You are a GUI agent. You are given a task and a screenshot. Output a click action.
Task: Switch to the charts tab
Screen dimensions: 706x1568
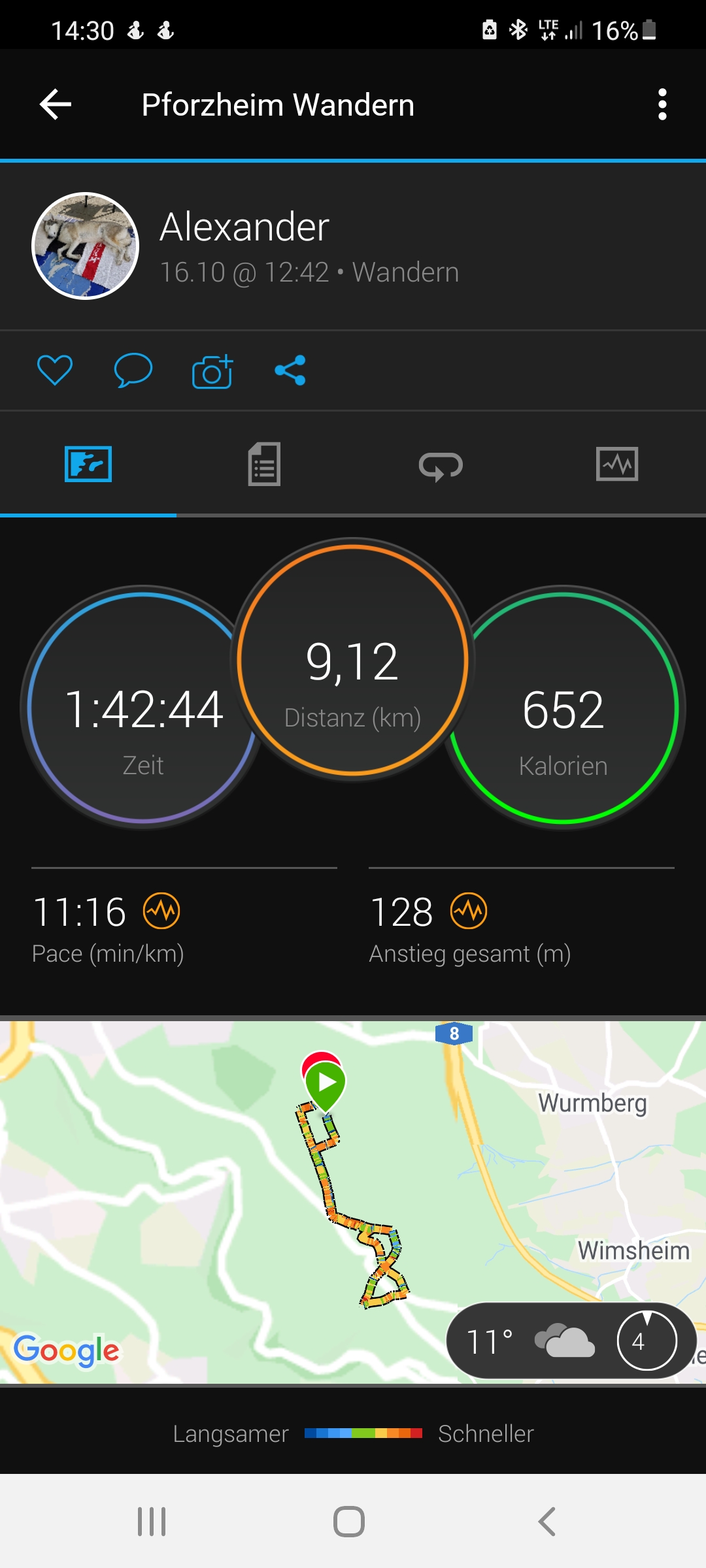pos(617,465)
